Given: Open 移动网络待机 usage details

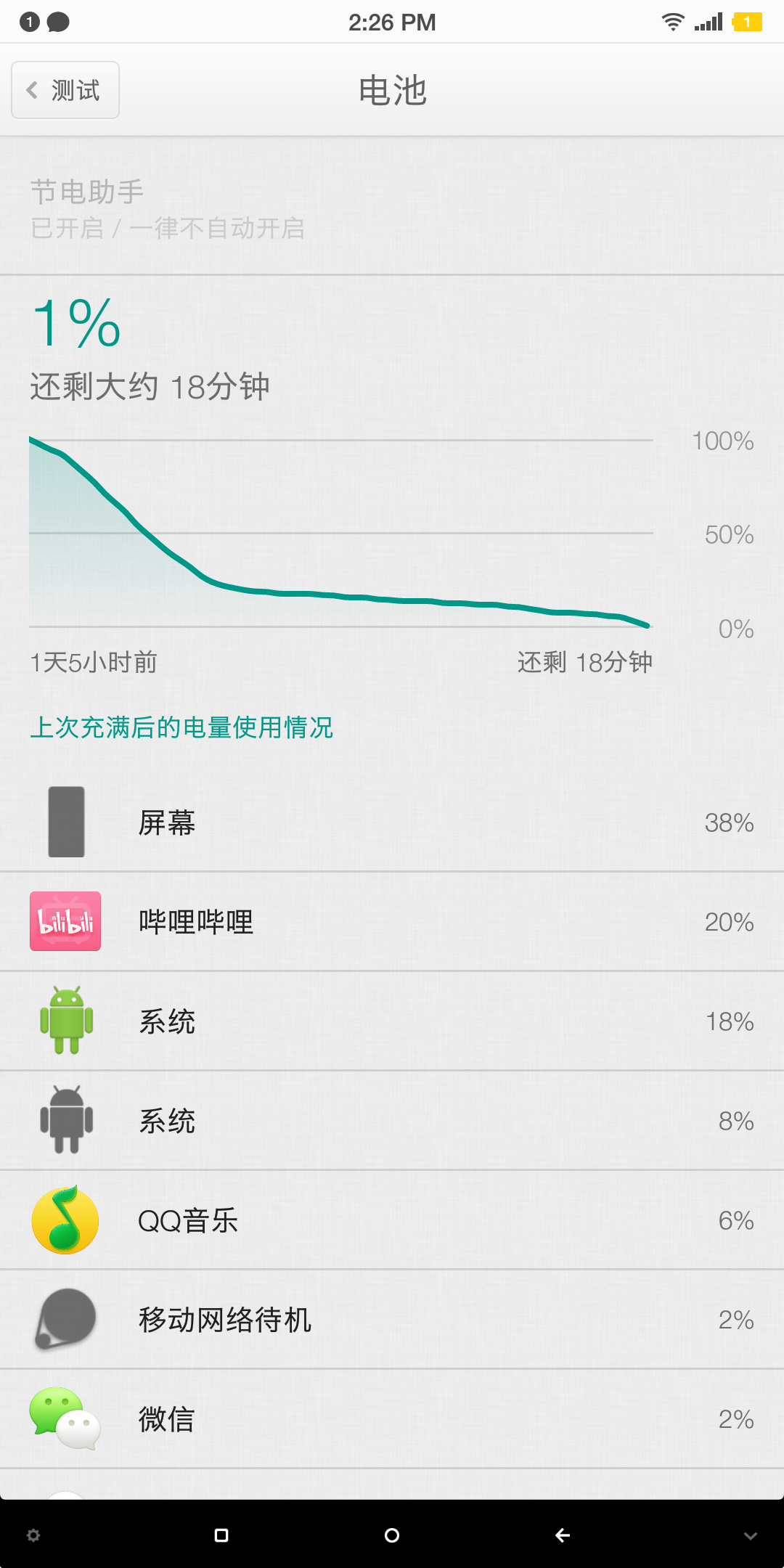Looking at the screenshot, I should click(392, 1320).
